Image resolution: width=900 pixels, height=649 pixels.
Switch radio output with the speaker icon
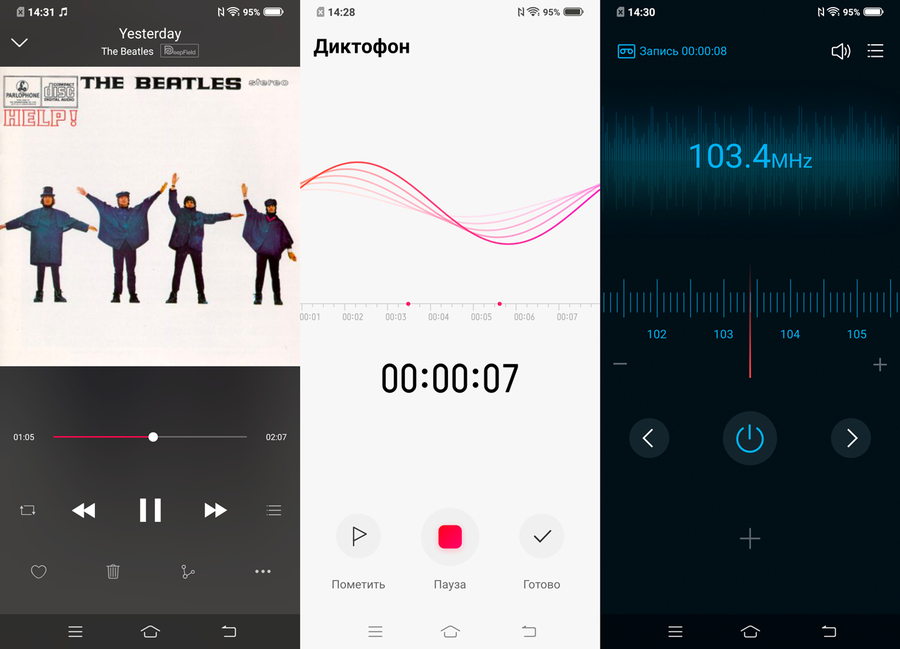tap(841, 51)
